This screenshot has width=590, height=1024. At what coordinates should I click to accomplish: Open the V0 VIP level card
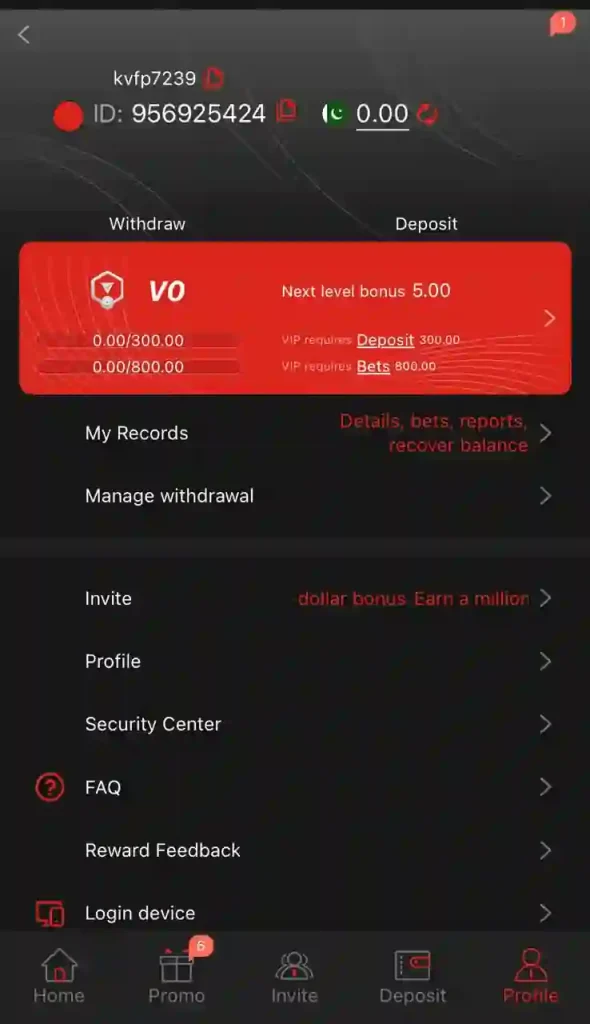point(295,318)
